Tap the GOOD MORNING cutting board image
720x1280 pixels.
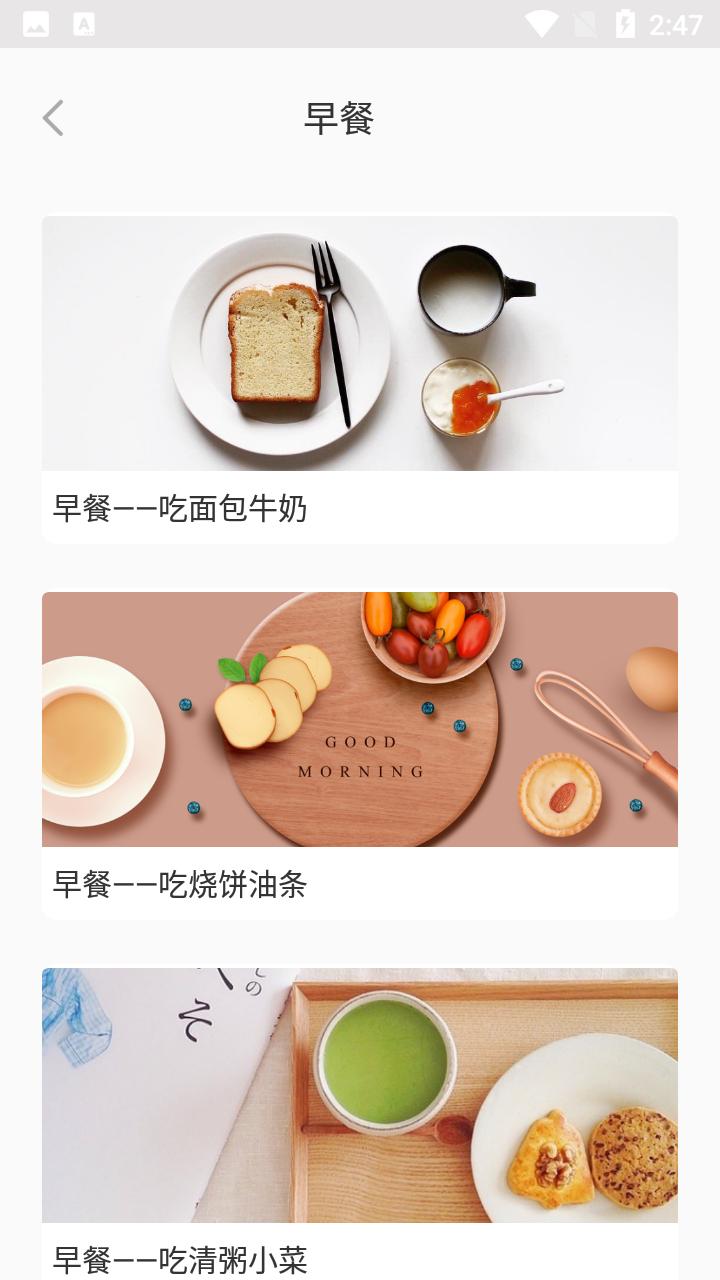click(360, 719)
